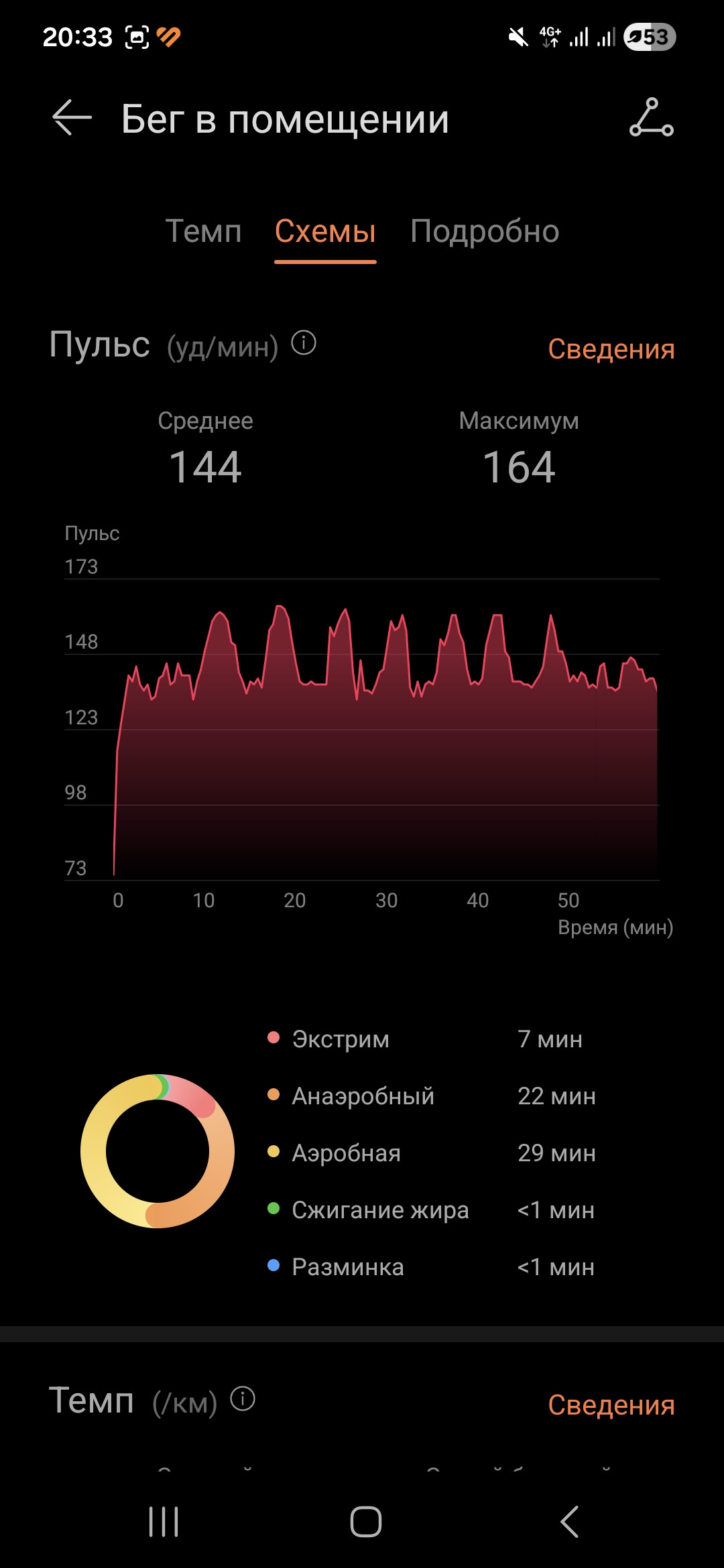The image size is (724, 1568).
Task: Open the Подробно tab
Action: click(485, 231)
